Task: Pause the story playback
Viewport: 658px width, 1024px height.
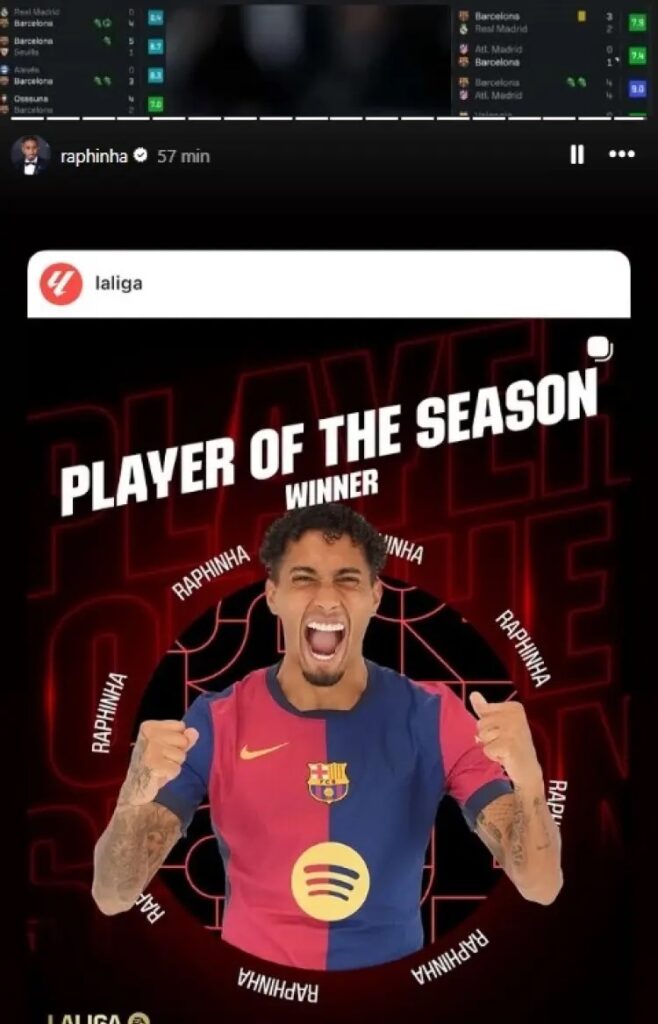Action: [x=577, y=155]
